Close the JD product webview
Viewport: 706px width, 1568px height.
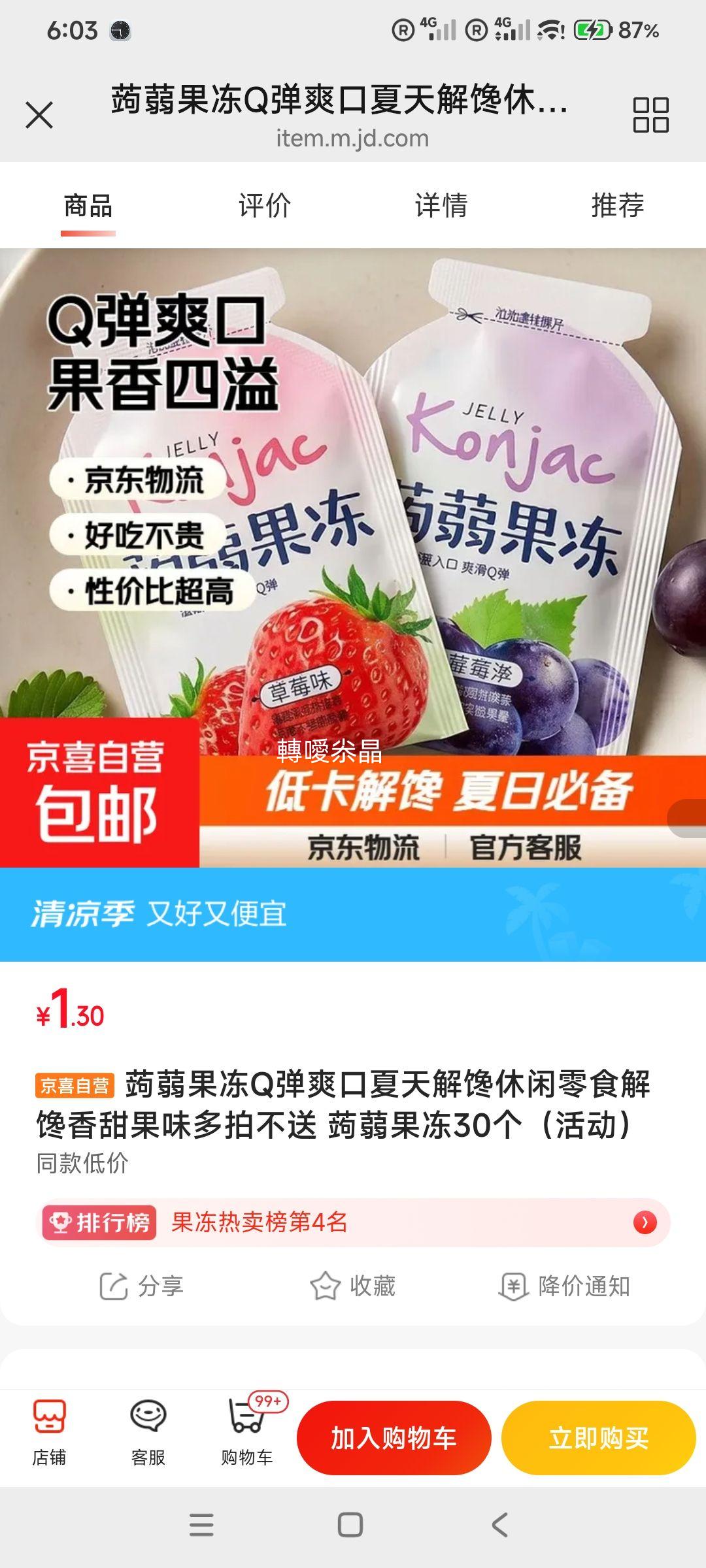[39, 116]
